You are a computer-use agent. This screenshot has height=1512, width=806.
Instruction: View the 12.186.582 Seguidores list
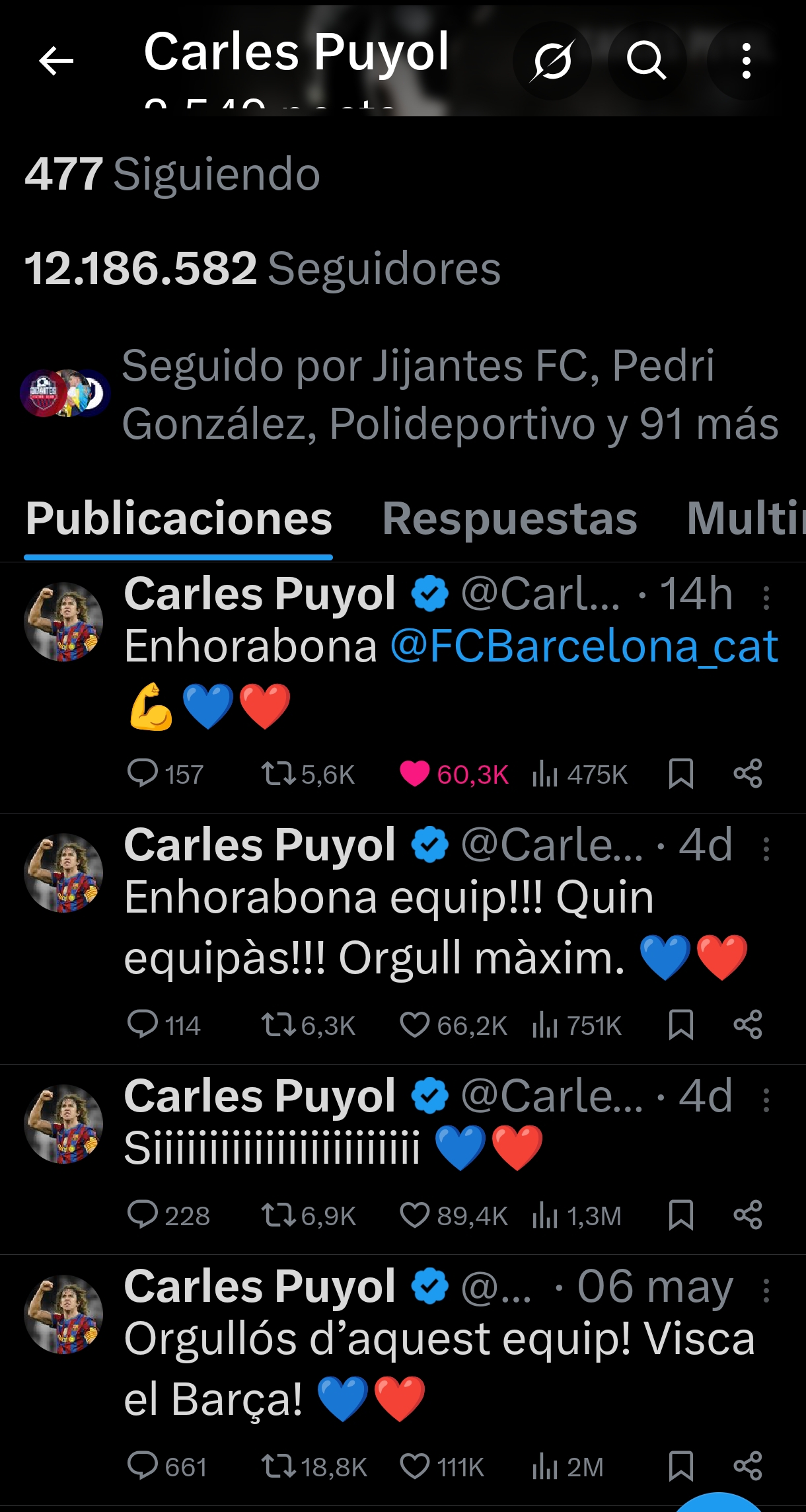click(262, 269)
